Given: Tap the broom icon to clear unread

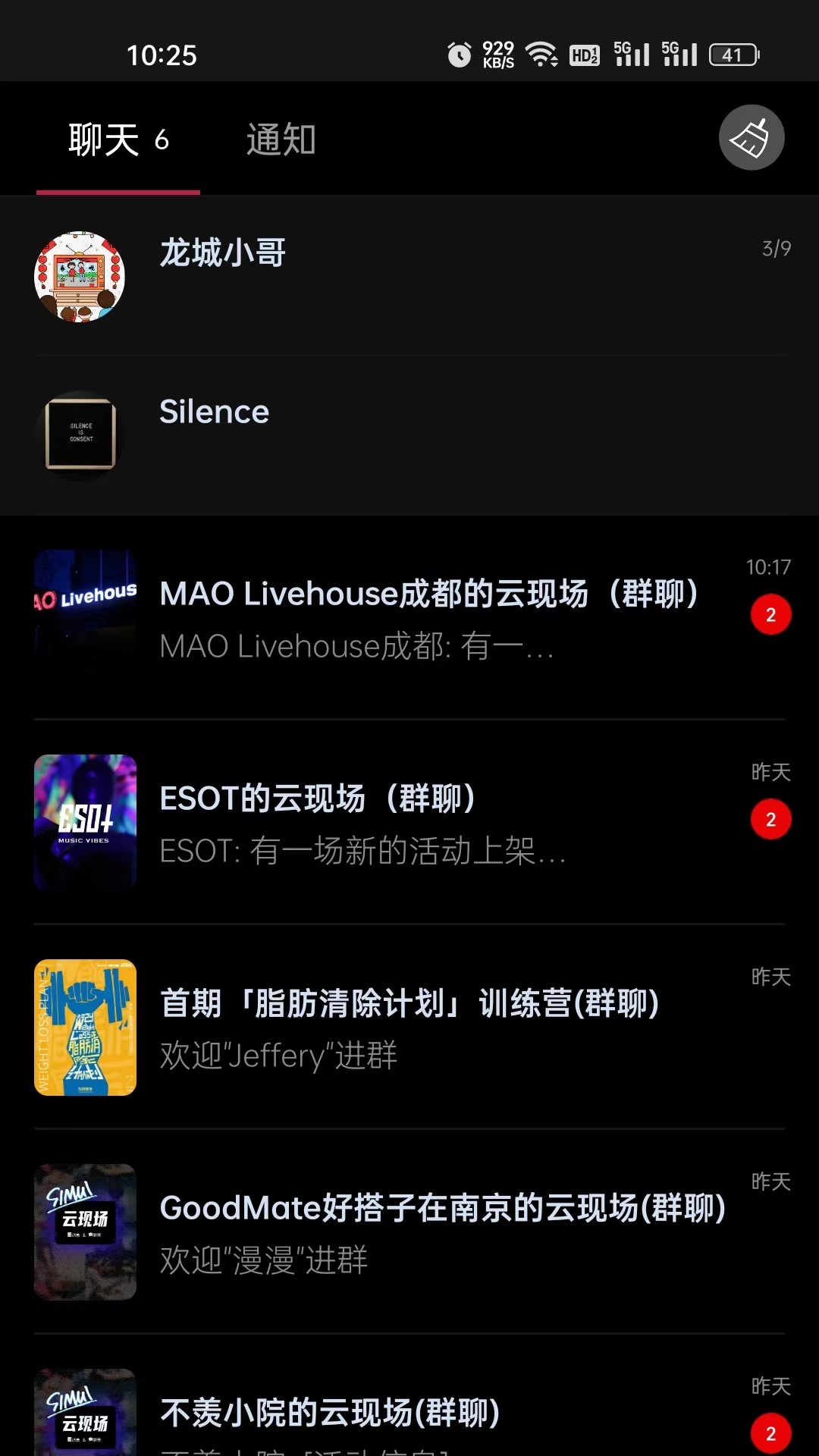Looking at the screenshot, I should click(x=751, y=138).
